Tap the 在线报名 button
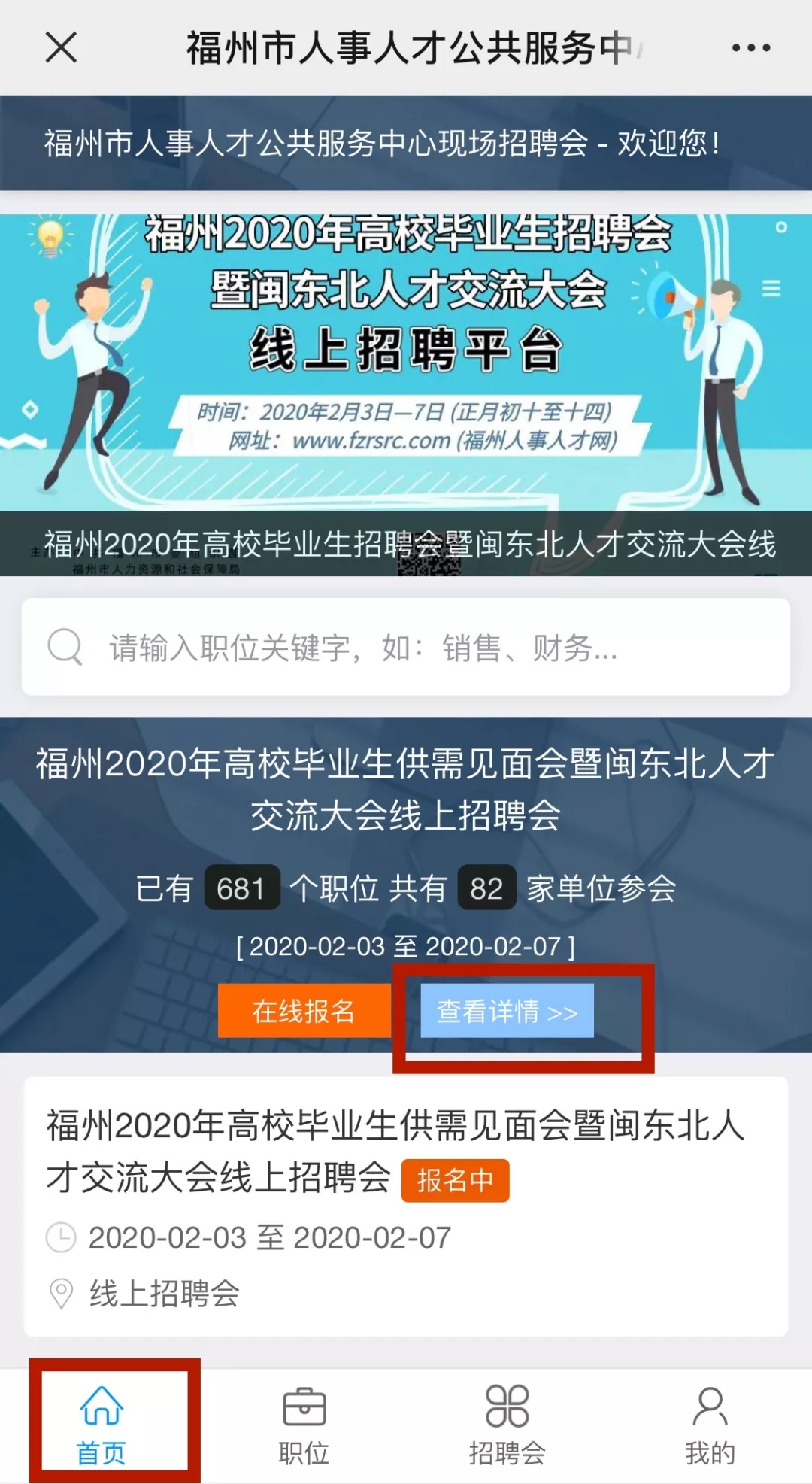This screenshot has height=1484, width=812. click(x=304, y=1011)
